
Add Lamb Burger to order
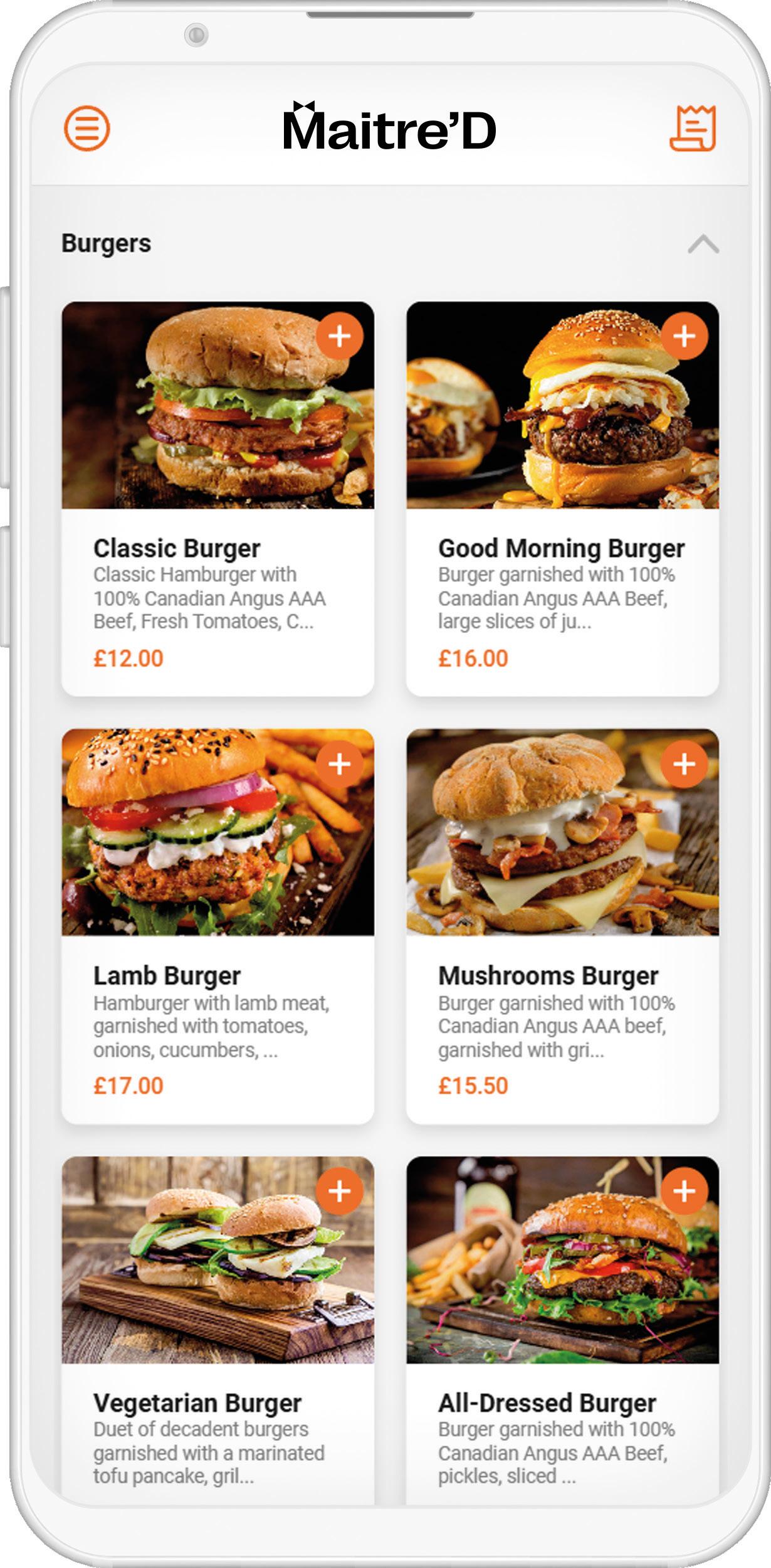(x=339, y=763)
